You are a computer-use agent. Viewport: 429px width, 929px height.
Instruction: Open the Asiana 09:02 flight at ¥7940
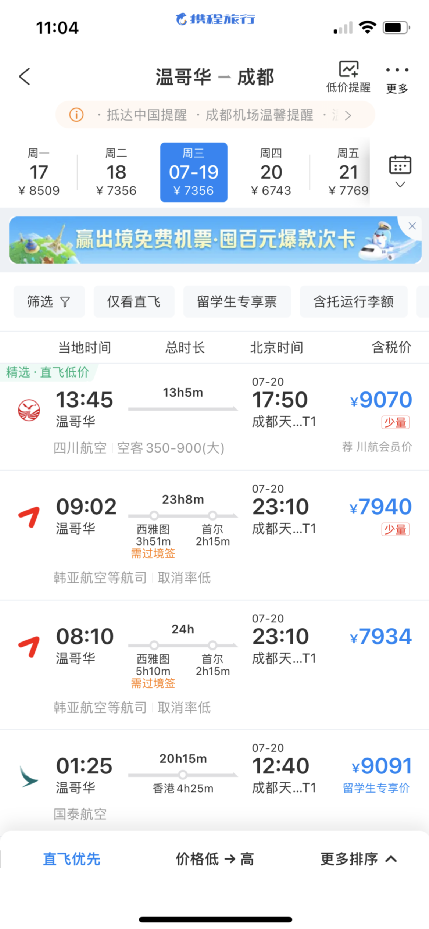coord(214,536)
